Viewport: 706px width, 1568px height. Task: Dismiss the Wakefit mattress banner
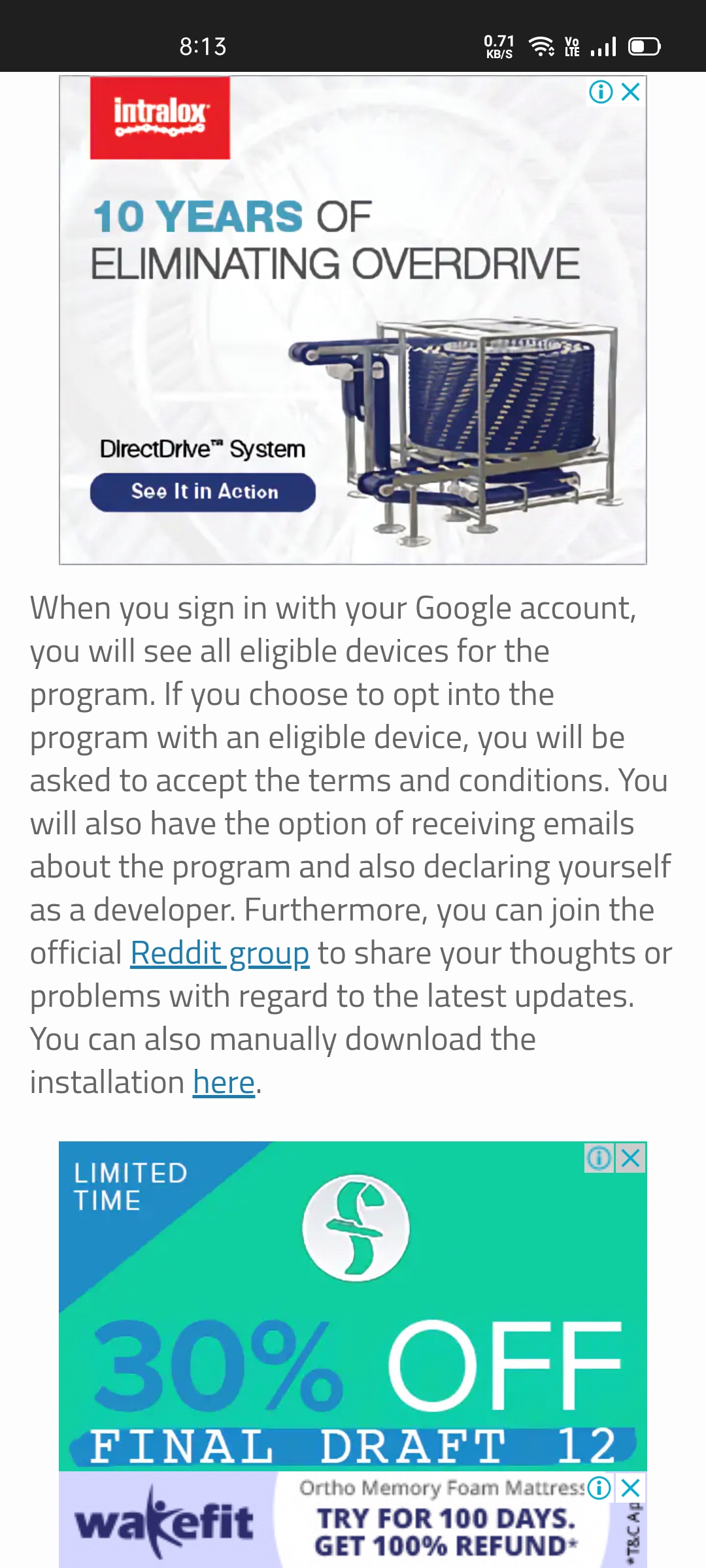(x=631, y=1488)
